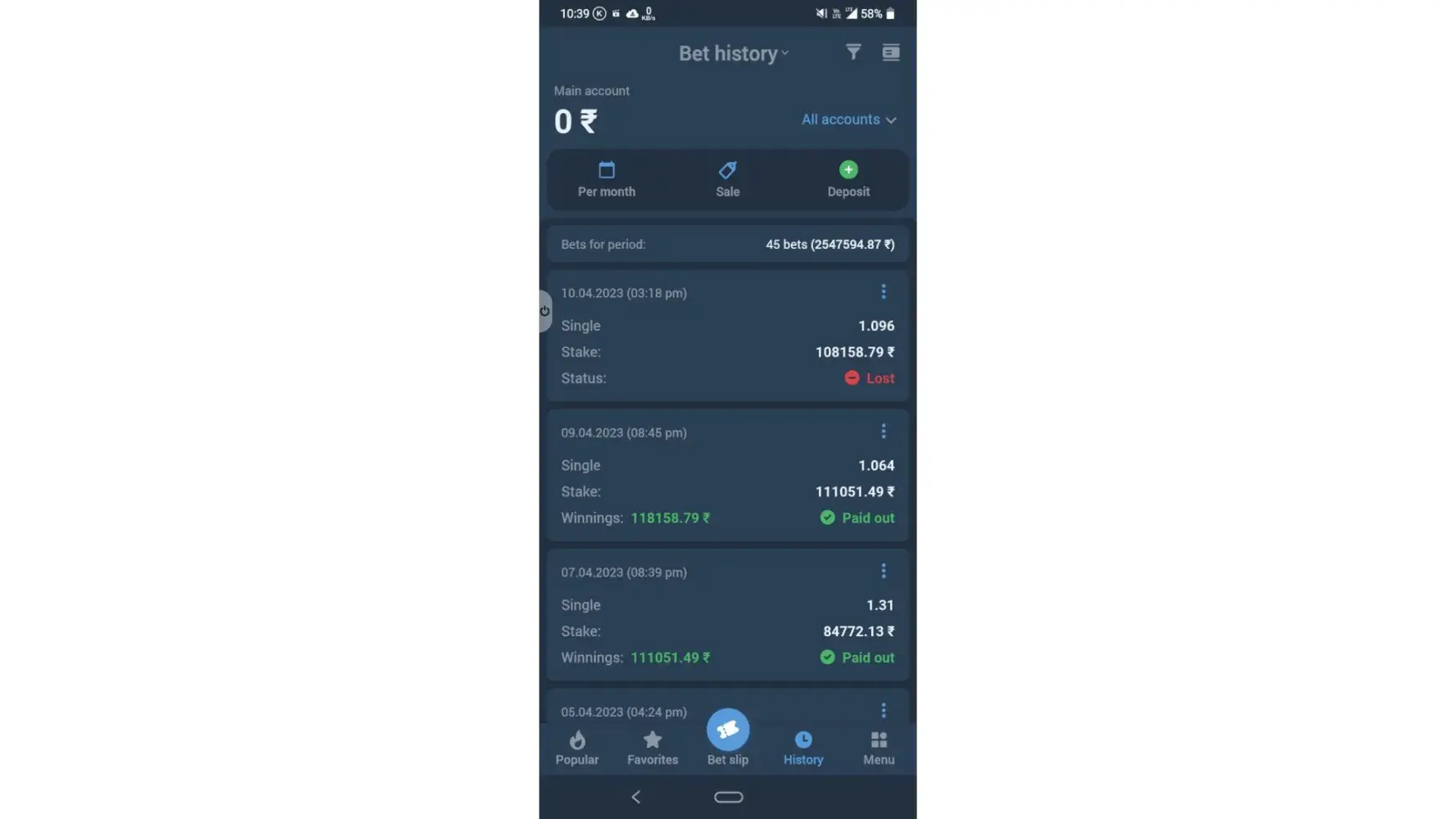Switch to compact view icon
Viewport: 1456px width, 819px height.
point(890,52)
